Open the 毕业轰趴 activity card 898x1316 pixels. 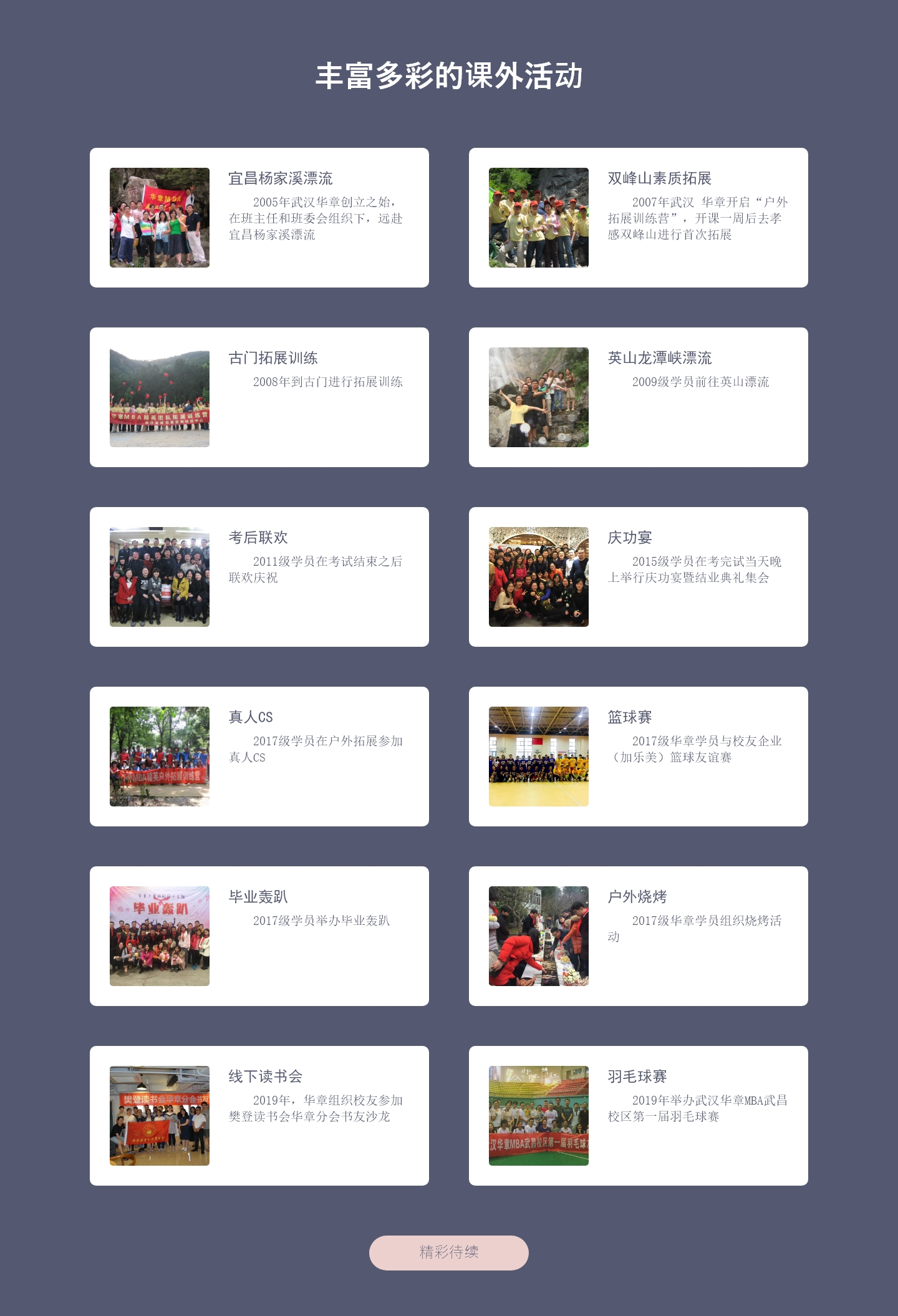tap(259, 936)
